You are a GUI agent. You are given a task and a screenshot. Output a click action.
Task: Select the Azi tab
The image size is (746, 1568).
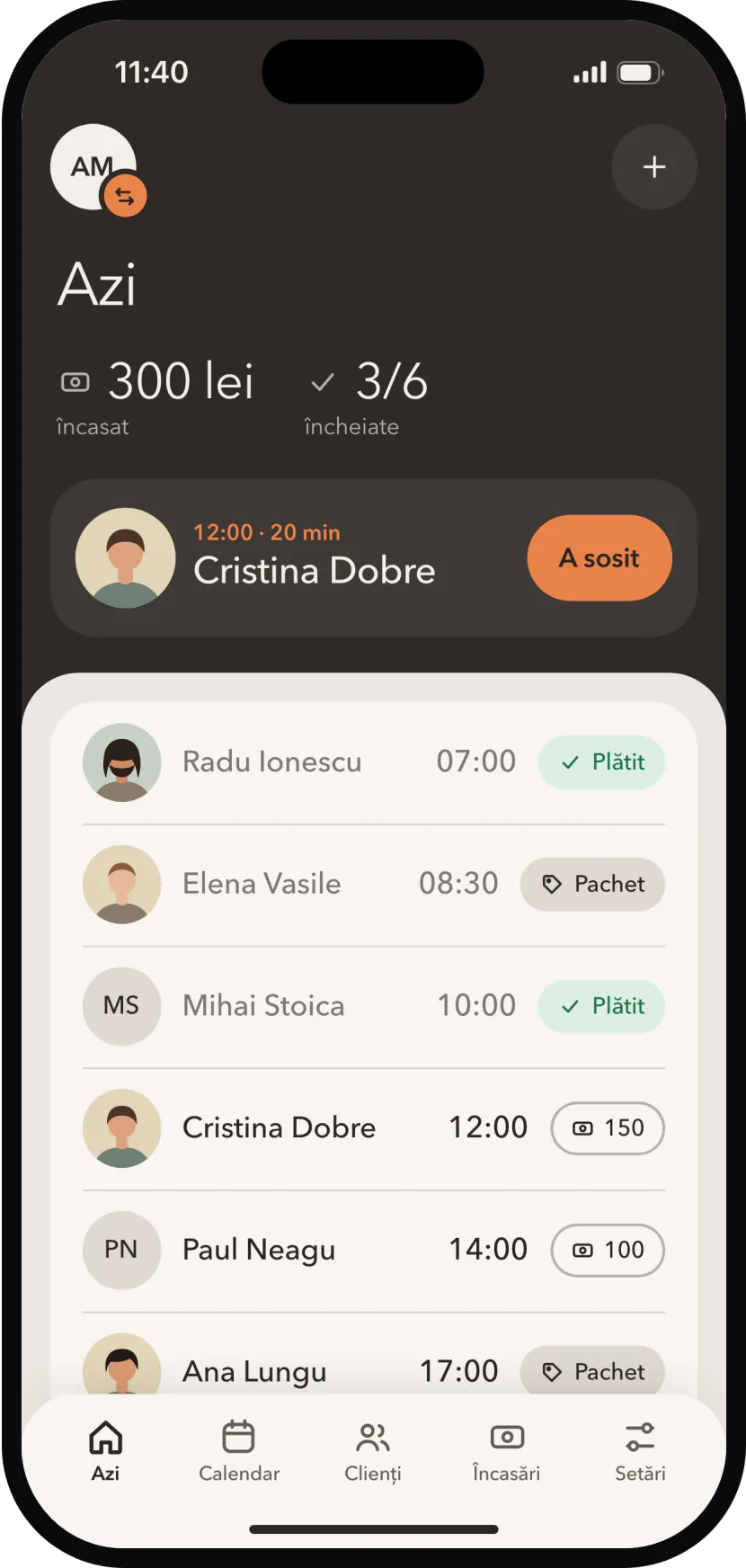[105, 1451]
